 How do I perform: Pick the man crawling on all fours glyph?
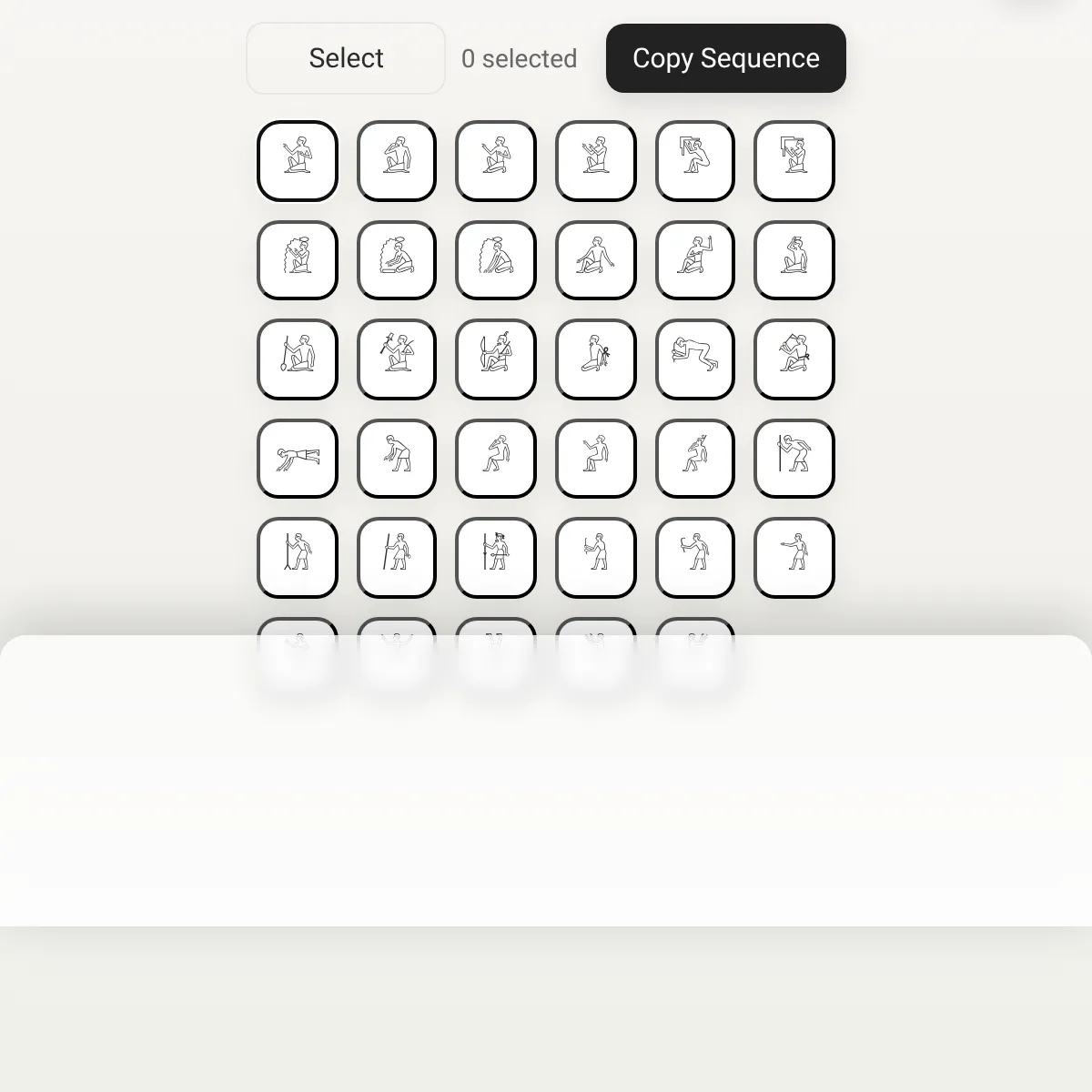(695, 359)
